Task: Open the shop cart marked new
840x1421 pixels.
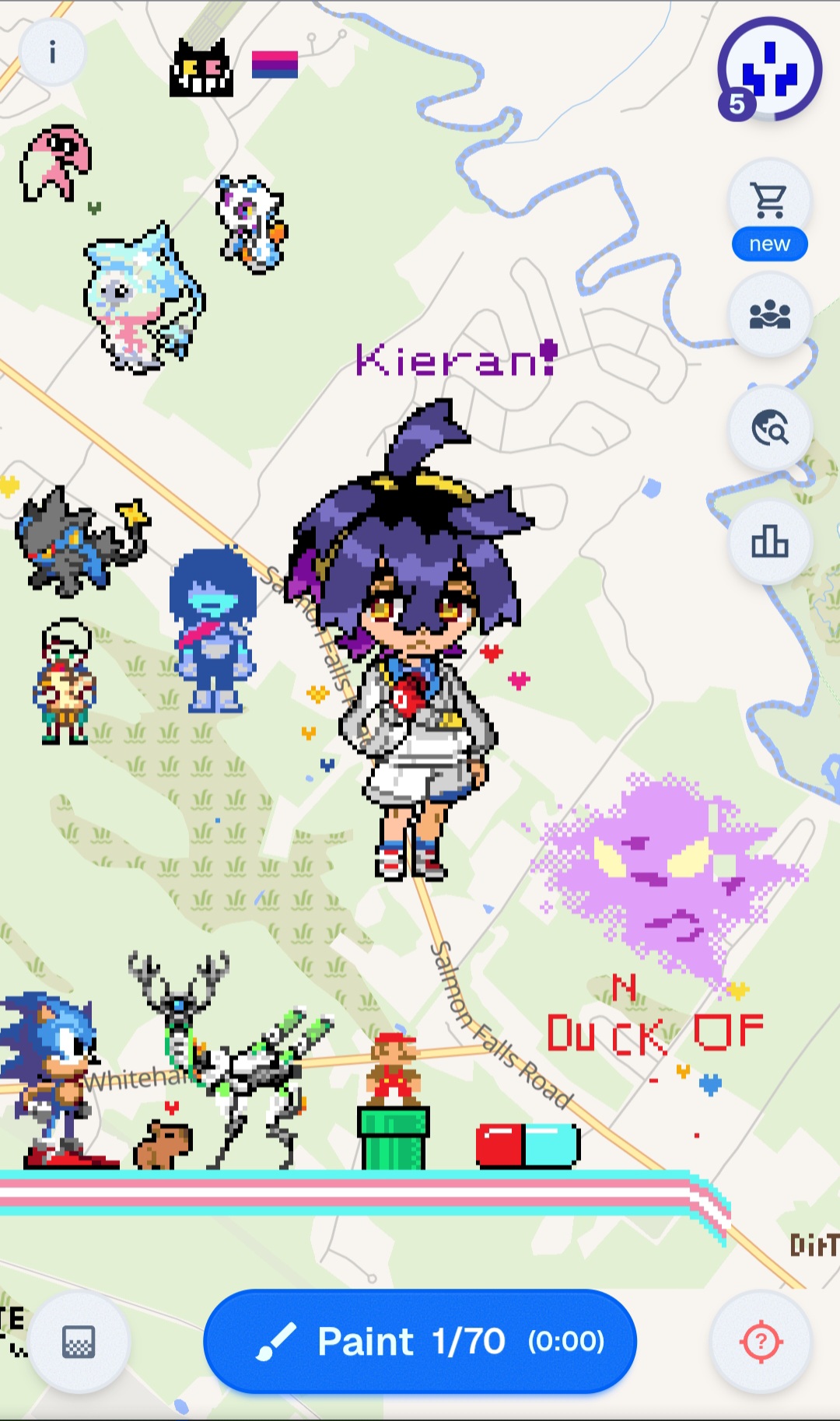Action: [x=769, y=202]
